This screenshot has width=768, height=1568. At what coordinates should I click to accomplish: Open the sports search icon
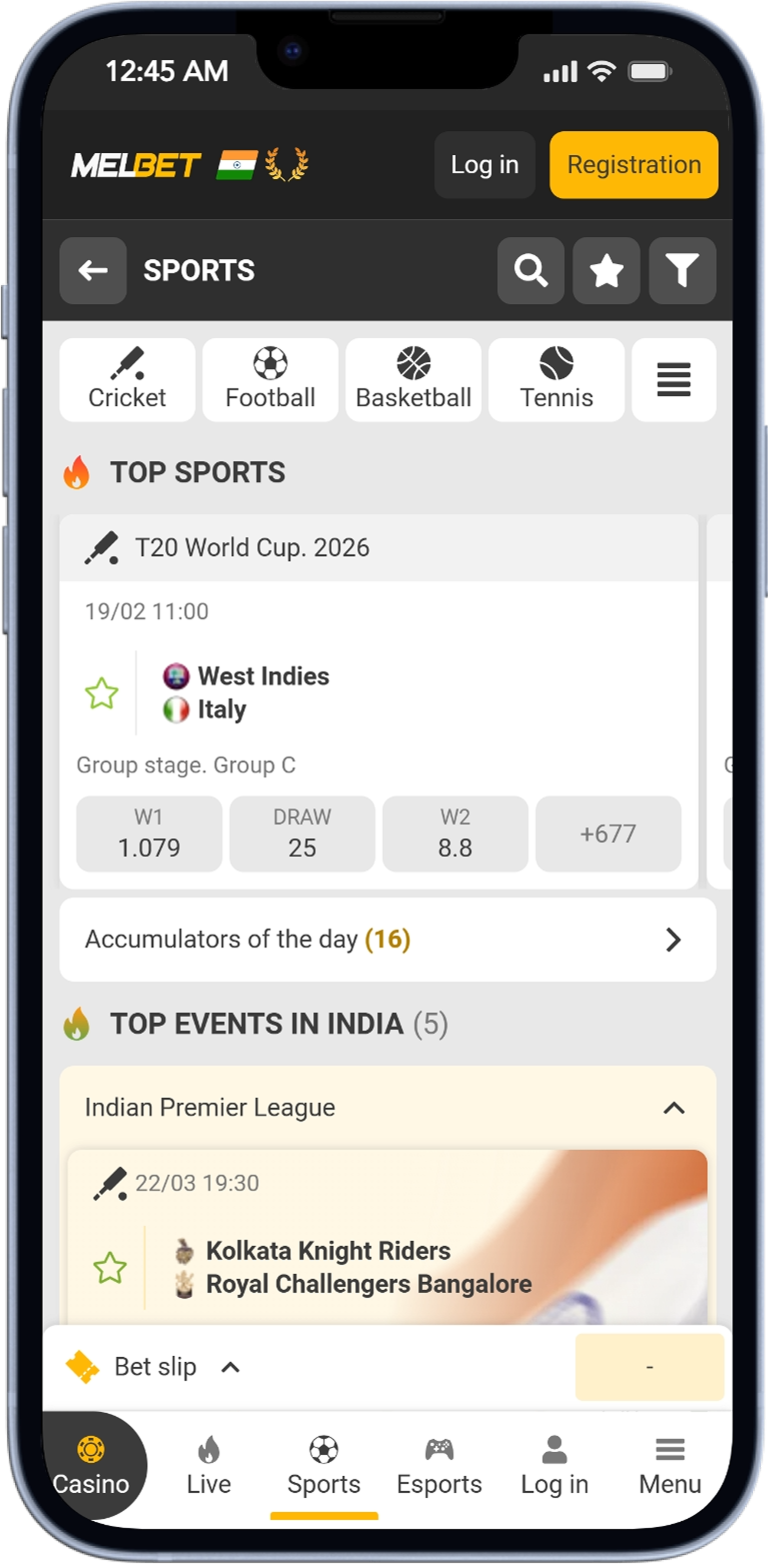click(x=531, y=270)
